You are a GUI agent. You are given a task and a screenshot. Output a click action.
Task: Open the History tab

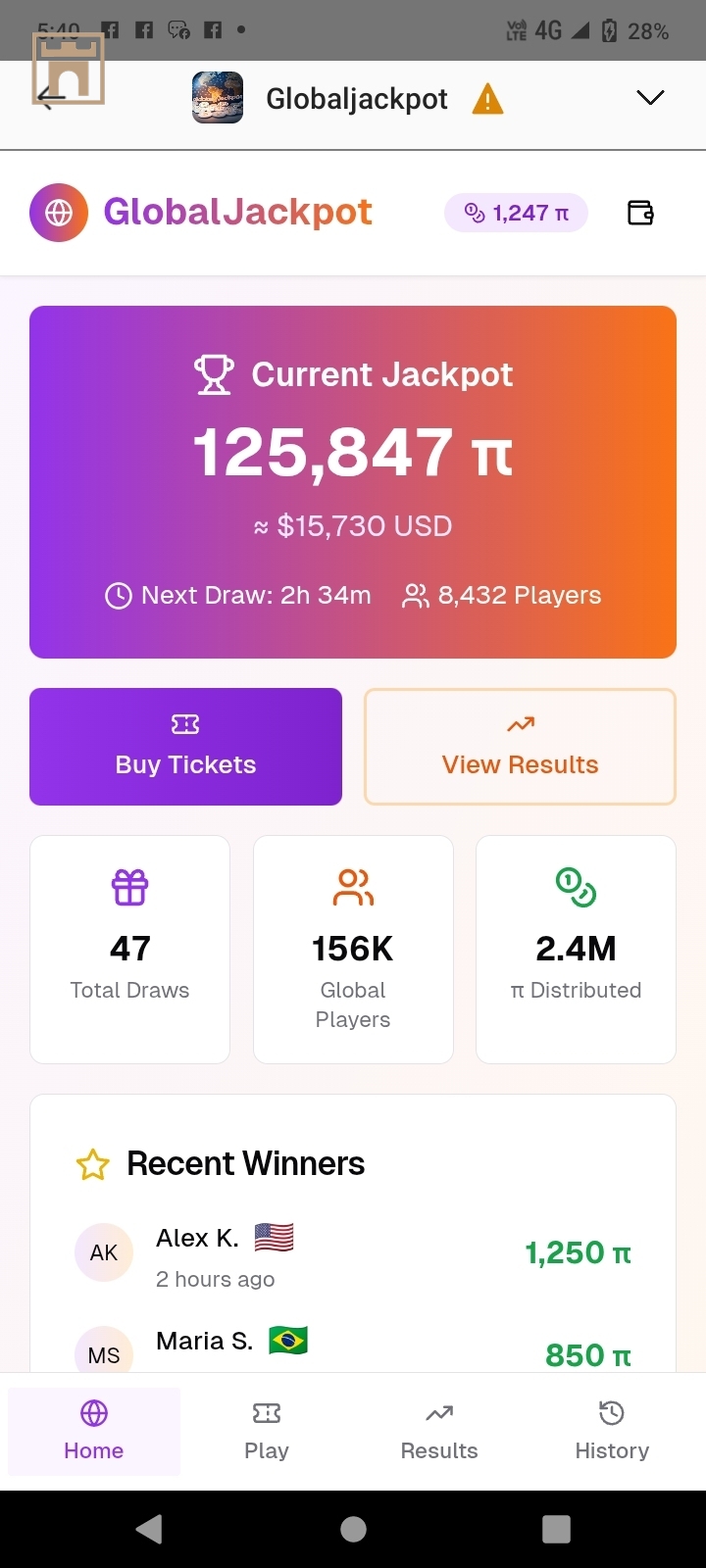point(612,1431)
